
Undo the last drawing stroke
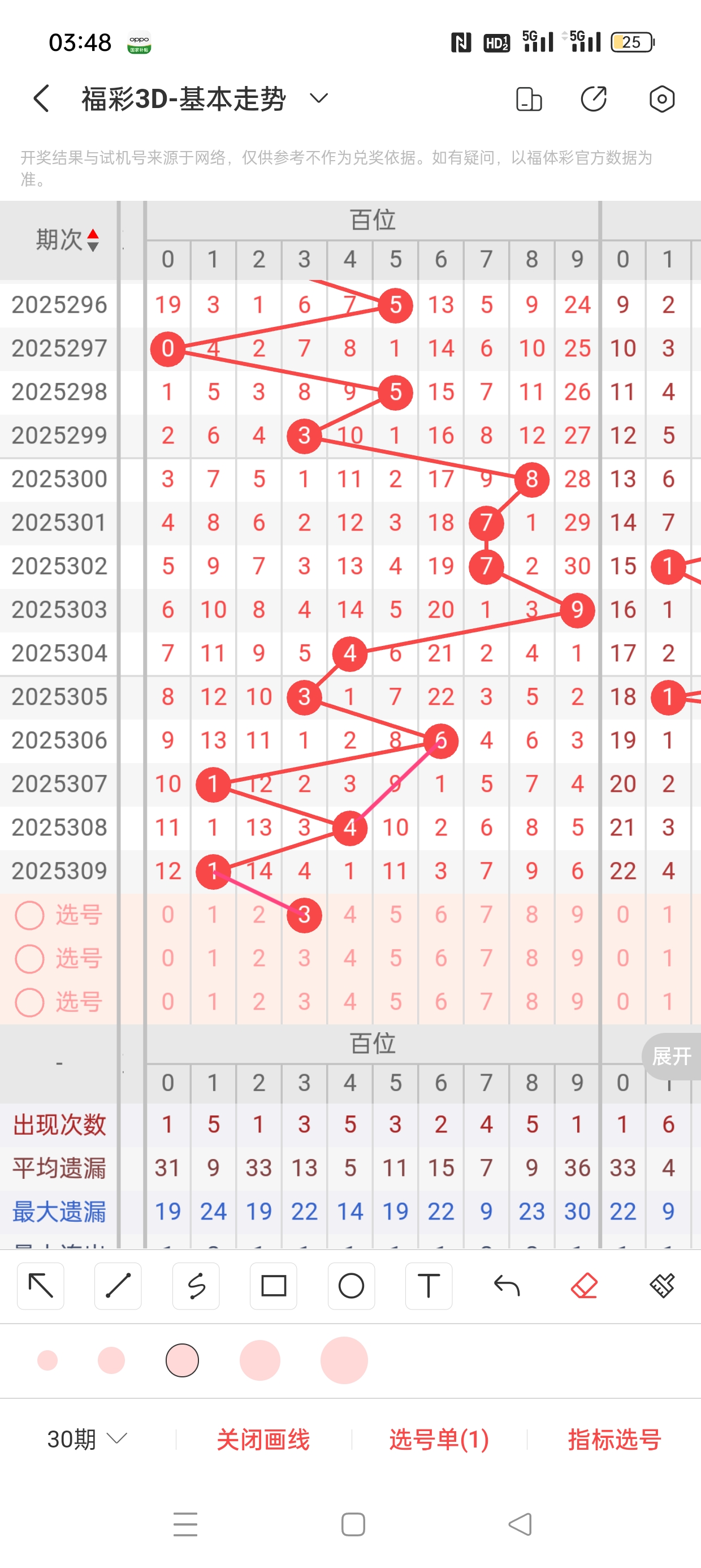(507, 1286)
